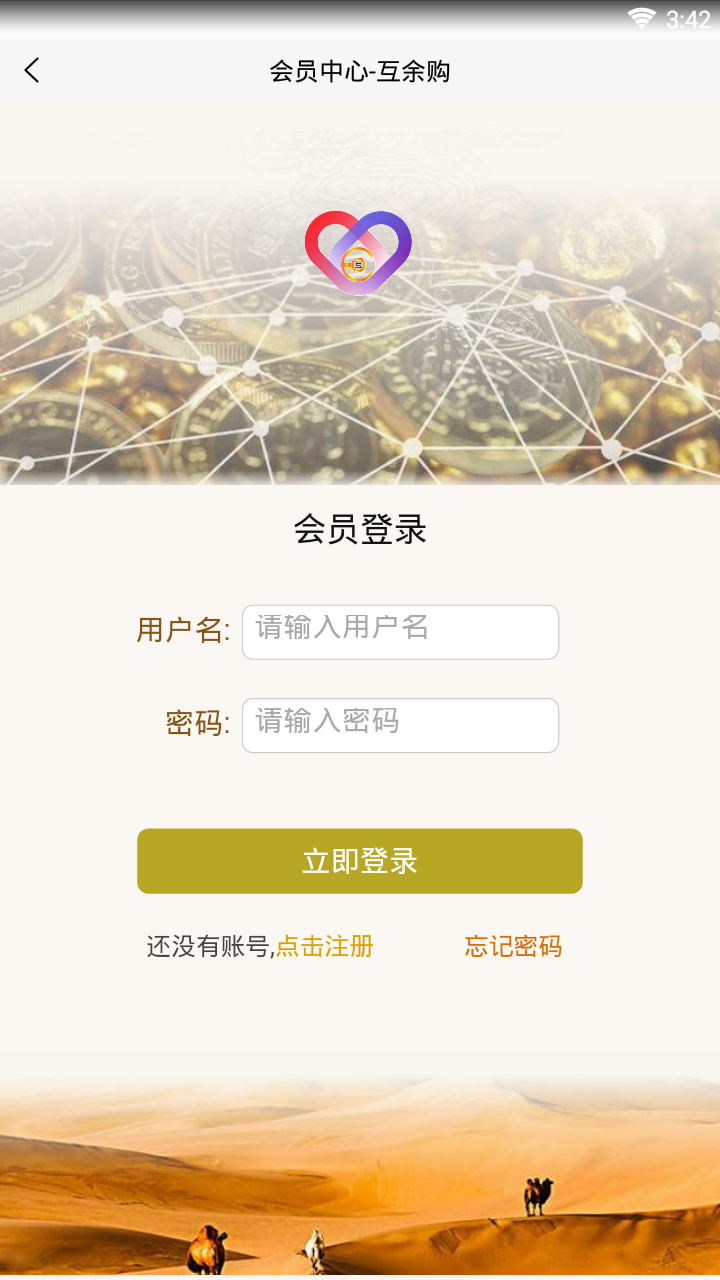Click the back arrow in the title bar
This screenshot has width=720, height=1280.
click(31, 70)
